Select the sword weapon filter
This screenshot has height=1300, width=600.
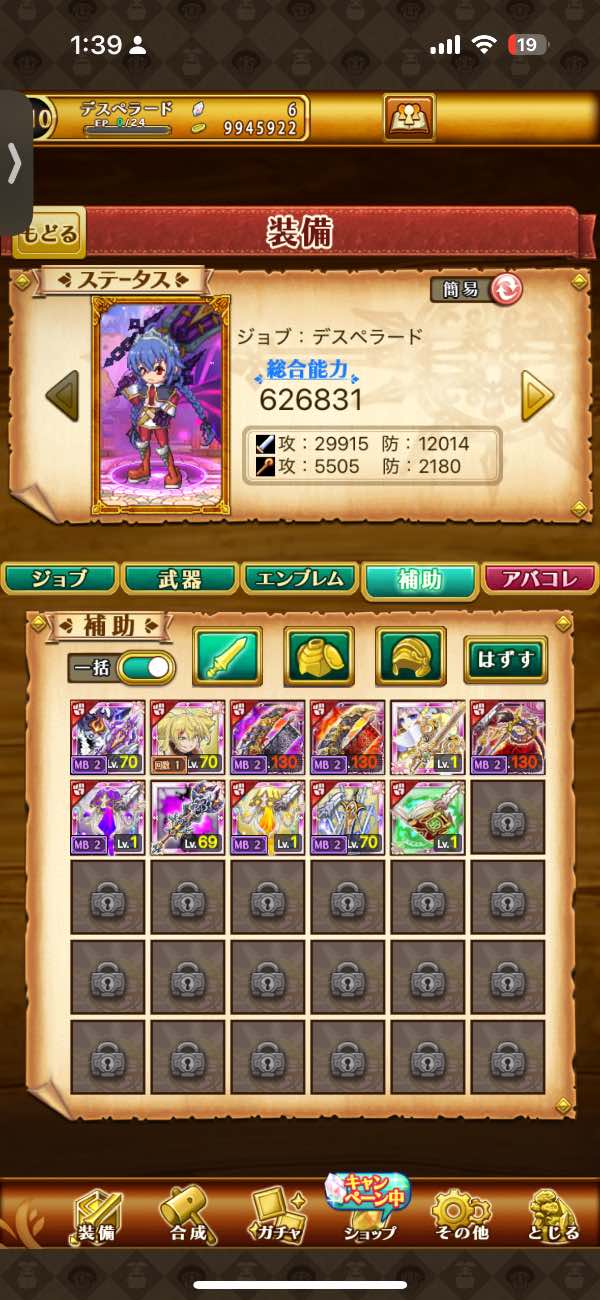(x=227, y=656)
